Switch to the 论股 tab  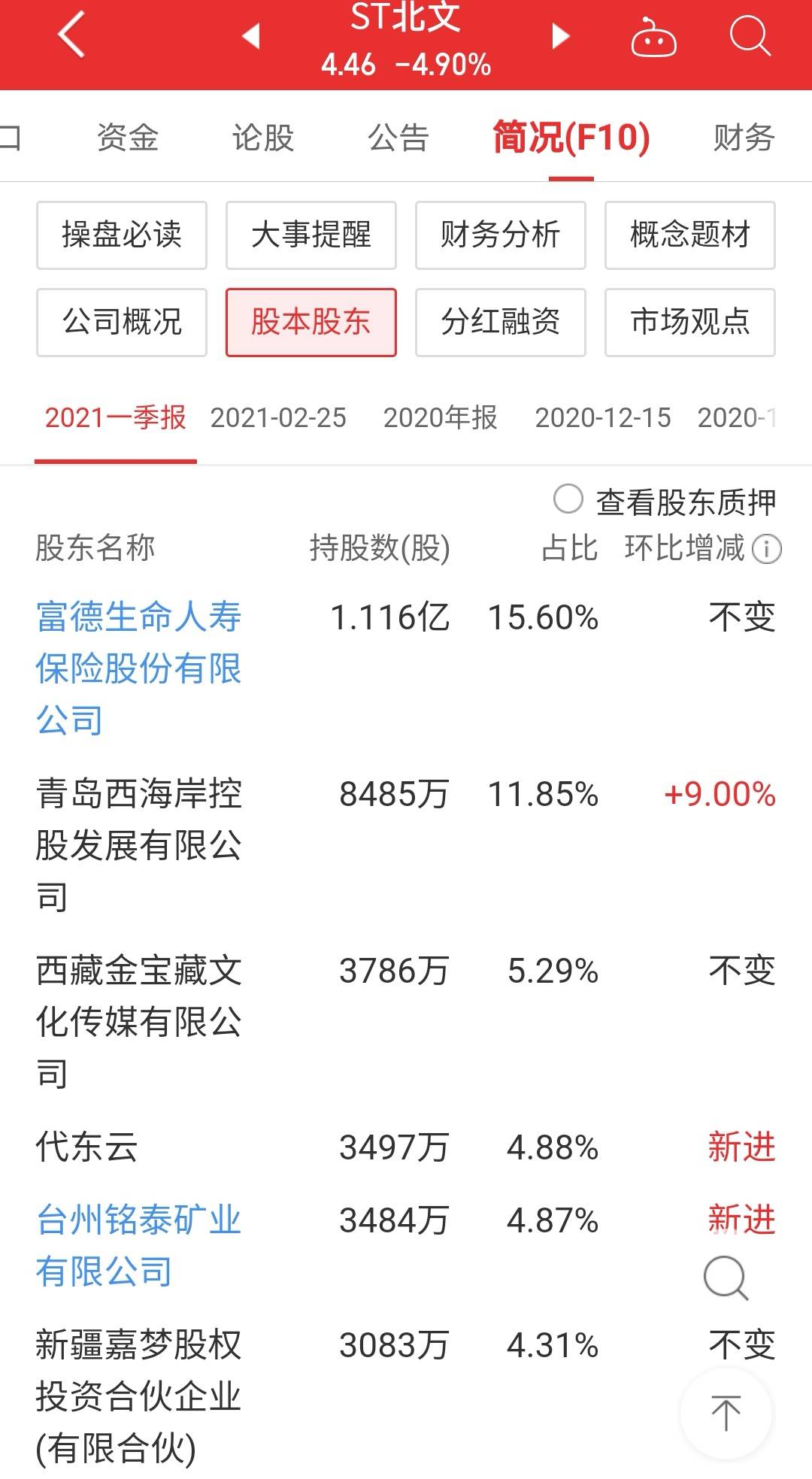point(262,138)
